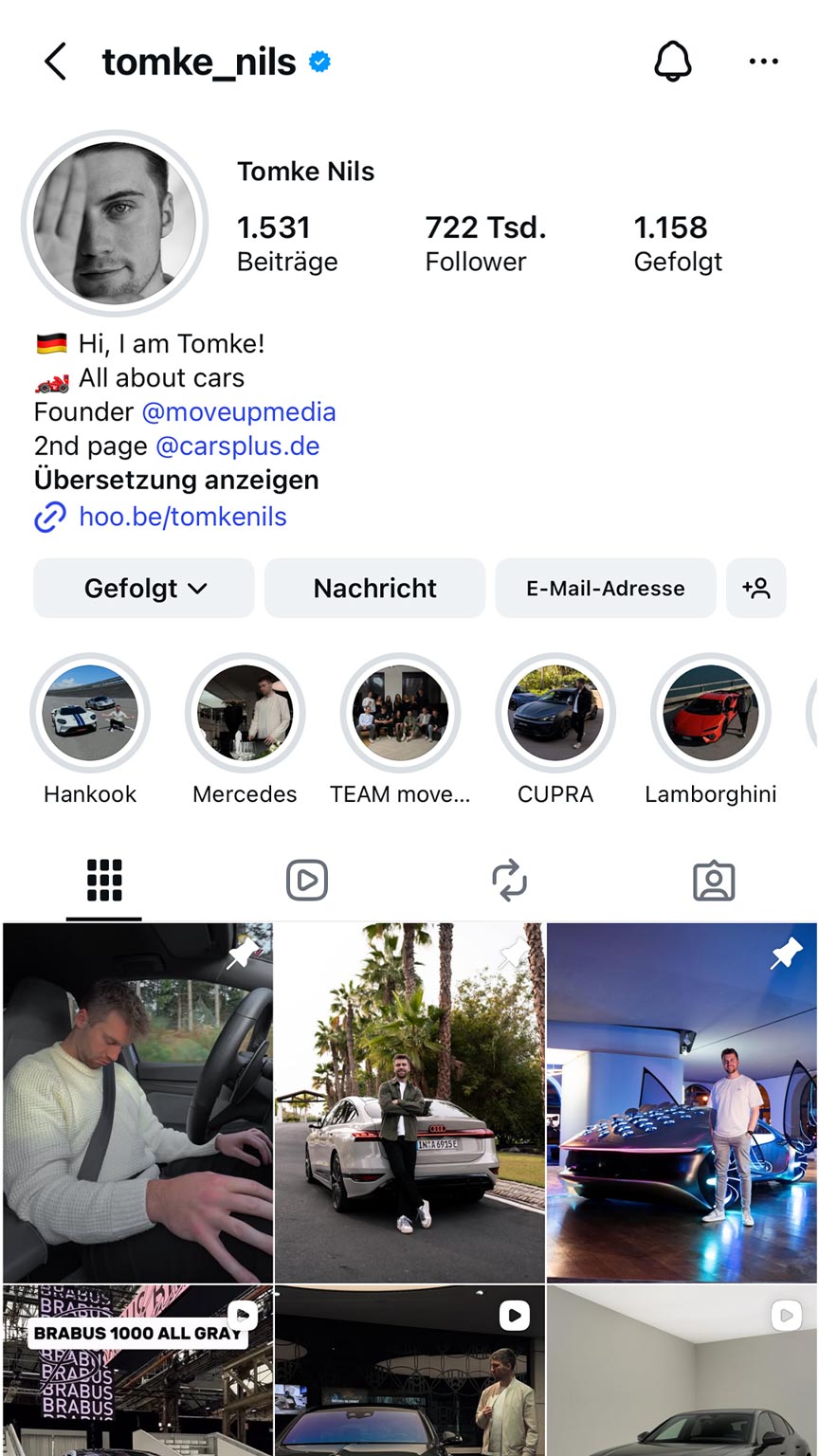Click the link icon beside hoo.be
Screen dimensions: 819x1456
(48, 518)
